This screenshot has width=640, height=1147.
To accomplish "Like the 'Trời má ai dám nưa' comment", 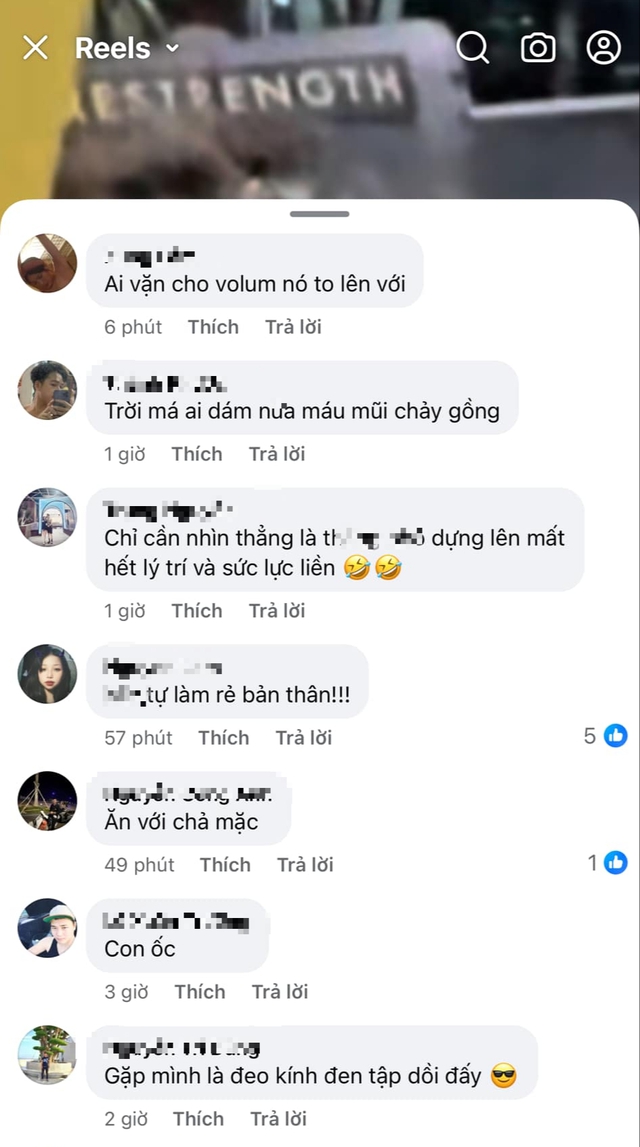I will coord(197,454).
